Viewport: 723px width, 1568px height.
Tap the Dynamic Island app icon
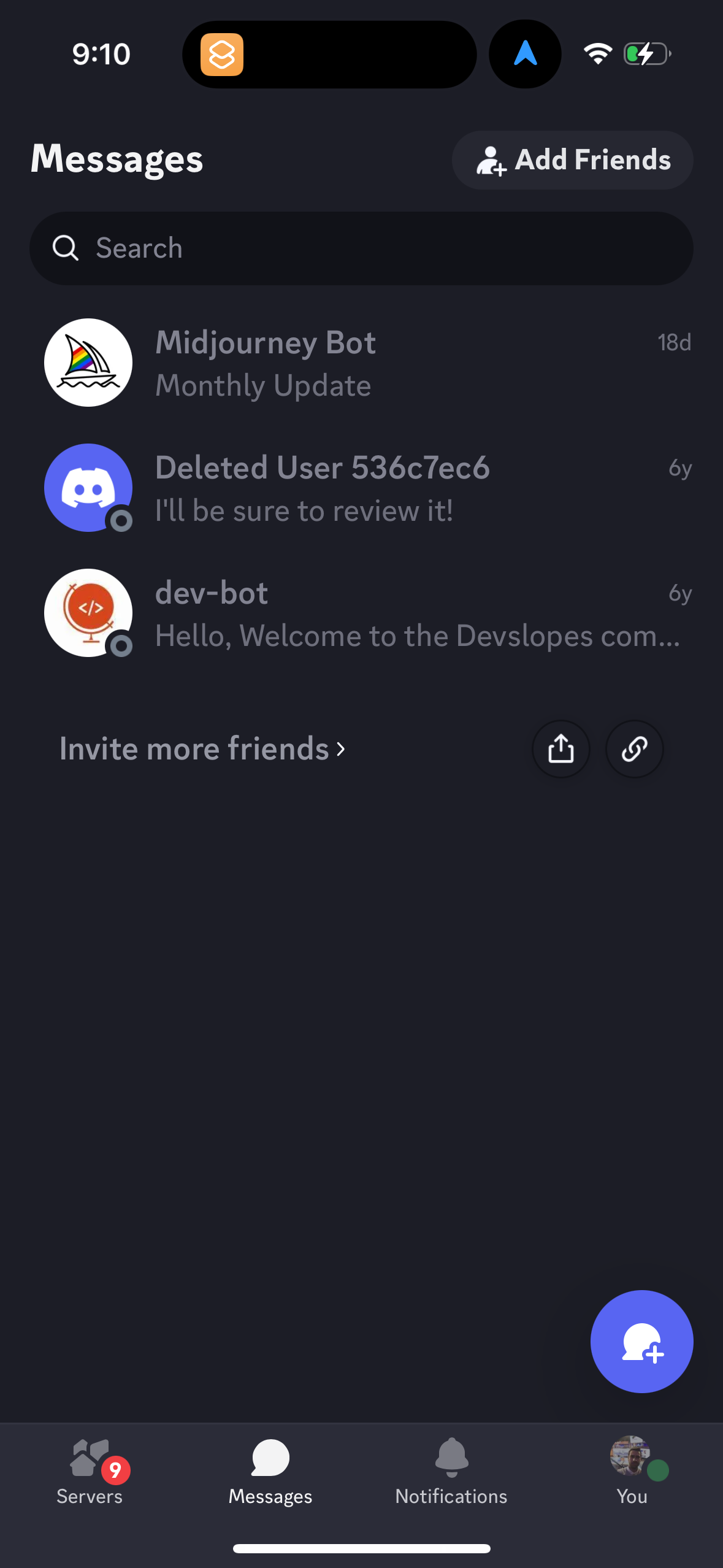click(x=223, y=54)
